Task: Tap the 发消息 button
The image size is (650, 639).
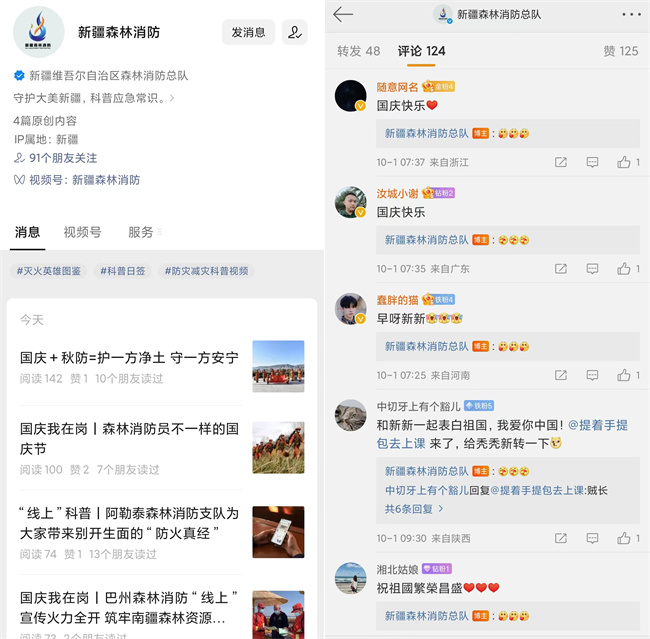Action: point(248,32)
